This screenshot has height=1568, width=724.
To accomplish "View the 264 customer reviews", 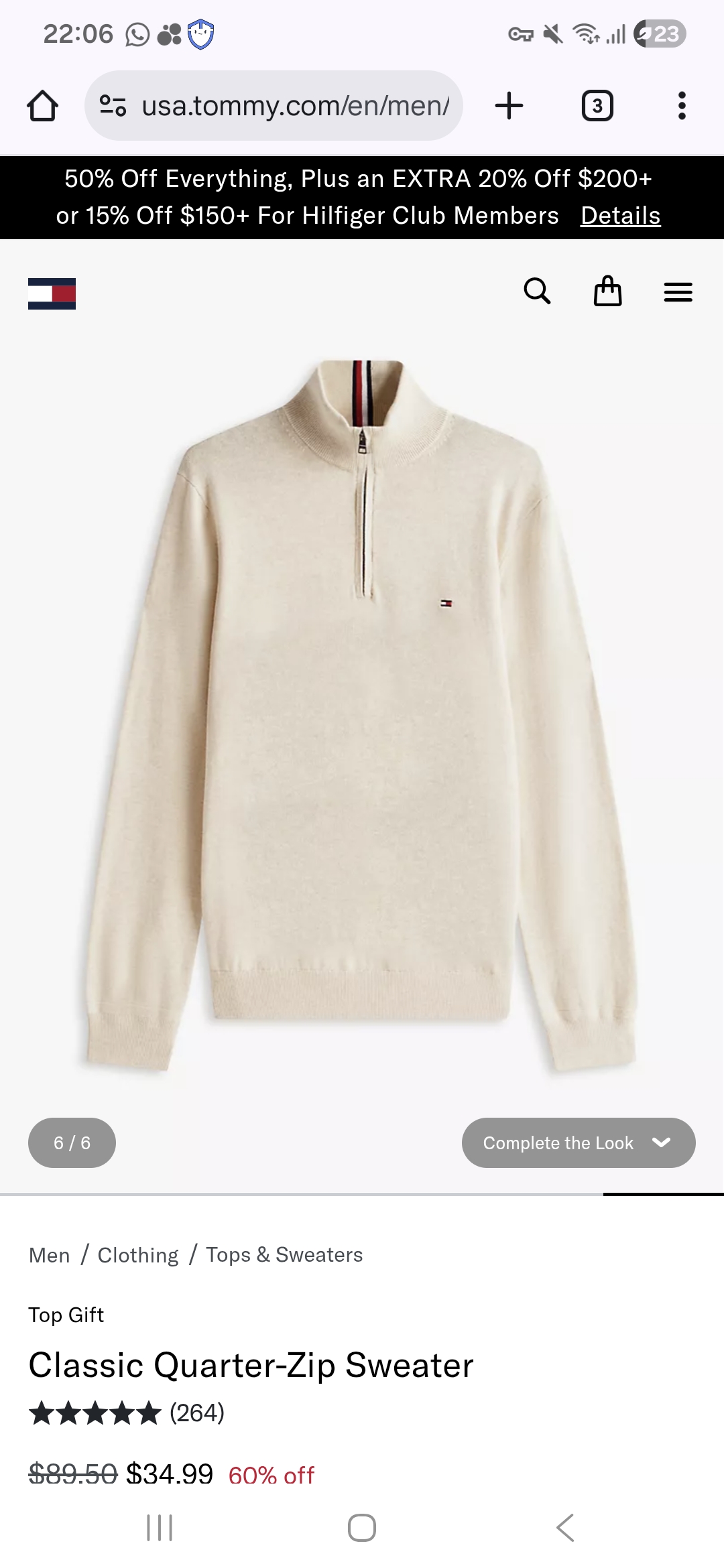I will click(x=196, y=1413).
